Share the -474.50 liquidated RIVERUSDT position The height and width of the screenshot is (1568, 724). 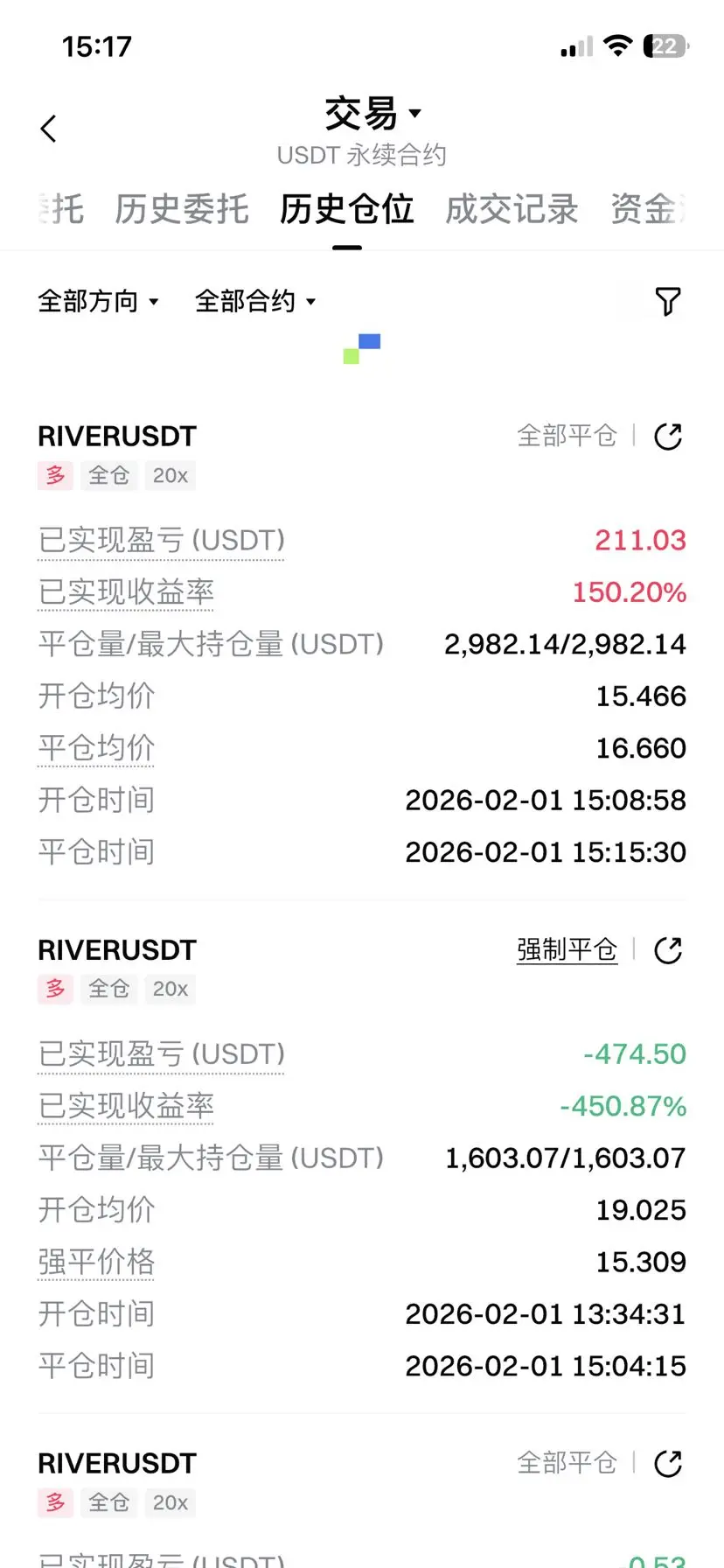[668, 949]
